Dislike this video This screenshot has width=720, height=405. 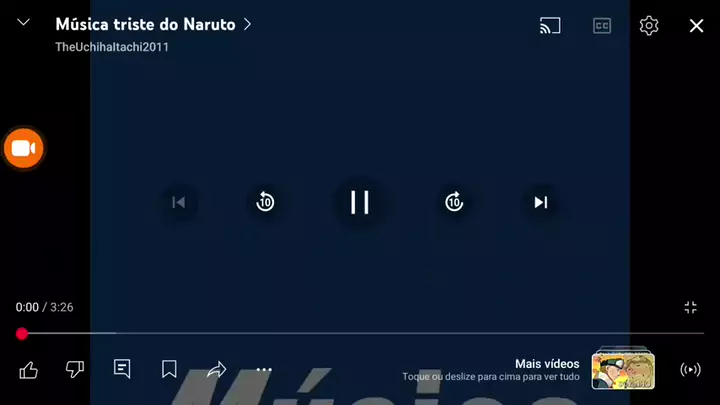pyautogui.click(x=75, y=370)
